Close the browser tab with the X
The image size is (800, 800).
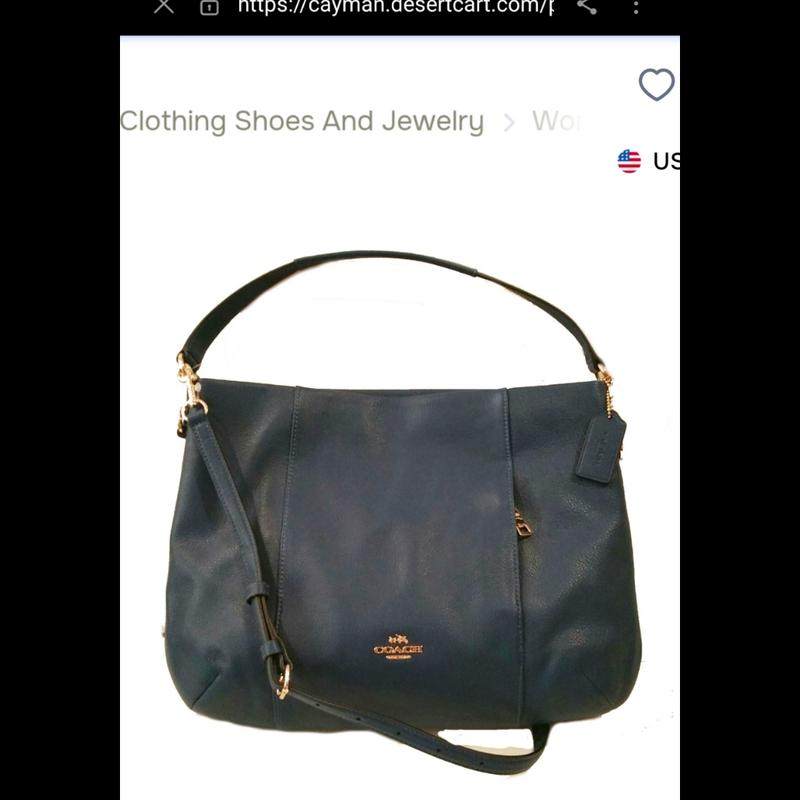[164, 6]
